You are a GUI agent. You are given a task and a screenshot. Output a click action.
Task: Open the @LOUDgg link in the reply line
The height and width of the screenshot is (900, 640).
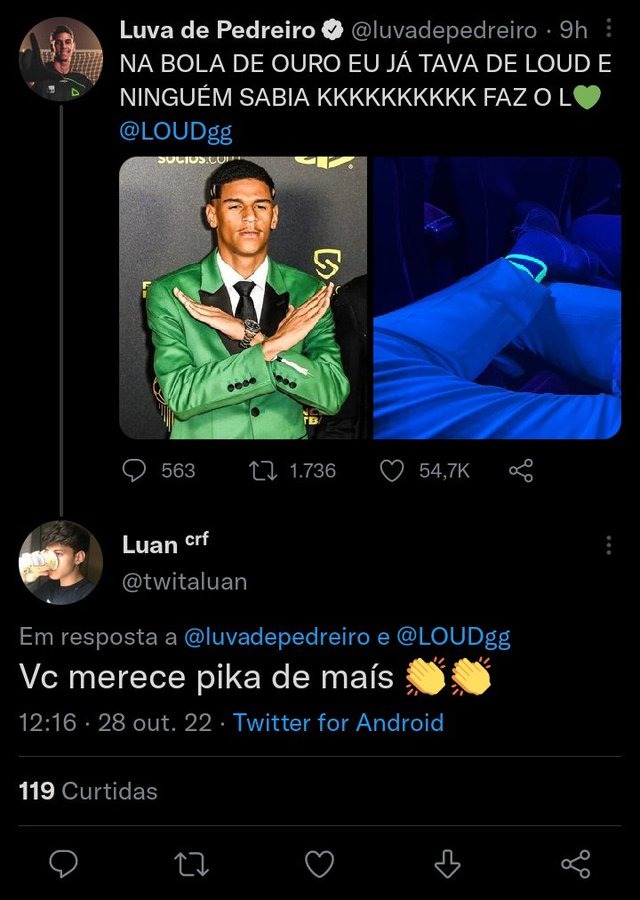(453, 636)
